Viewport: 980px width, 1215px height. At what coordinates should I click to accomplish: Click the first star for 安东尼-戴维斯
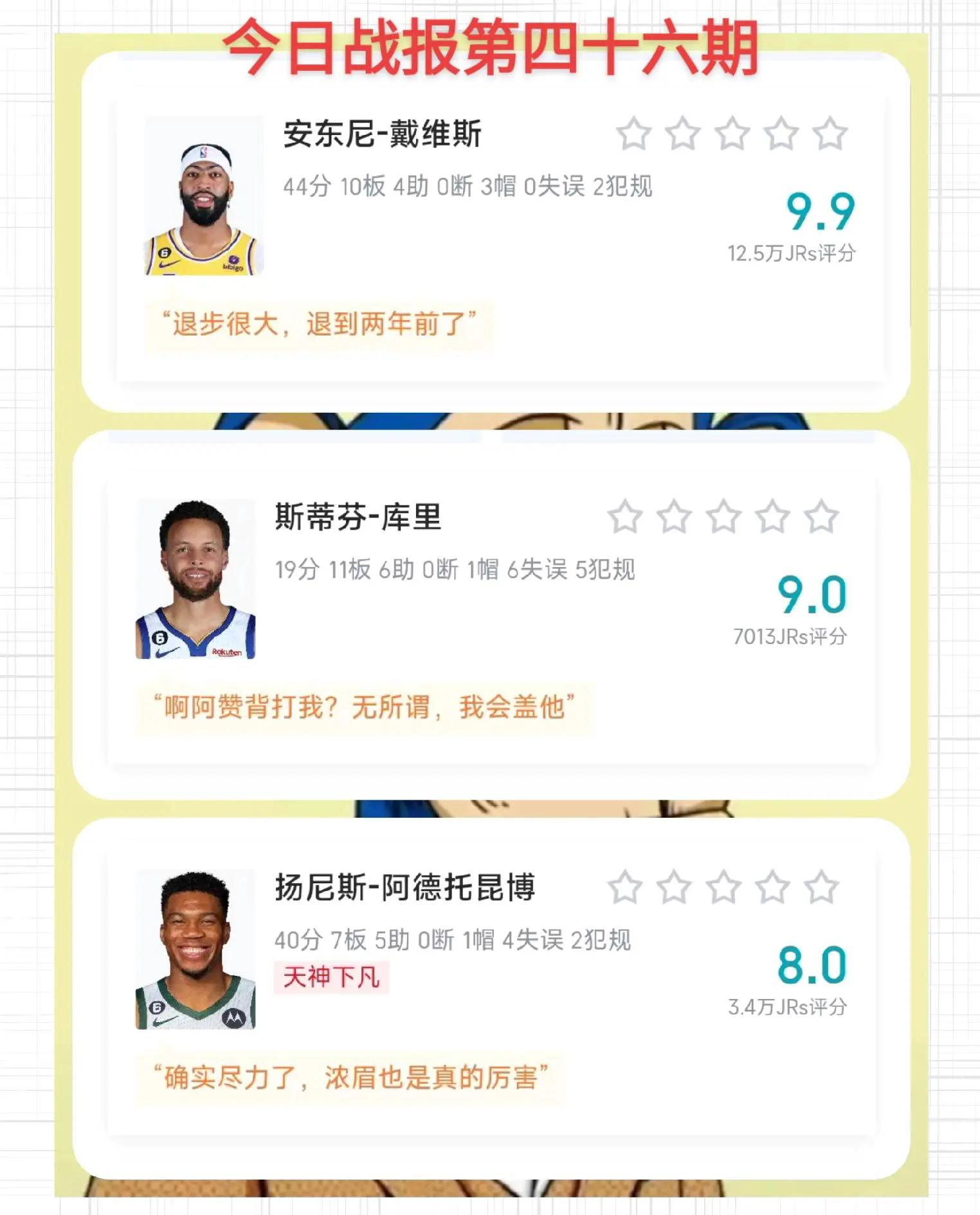click(x=633, y=134)
